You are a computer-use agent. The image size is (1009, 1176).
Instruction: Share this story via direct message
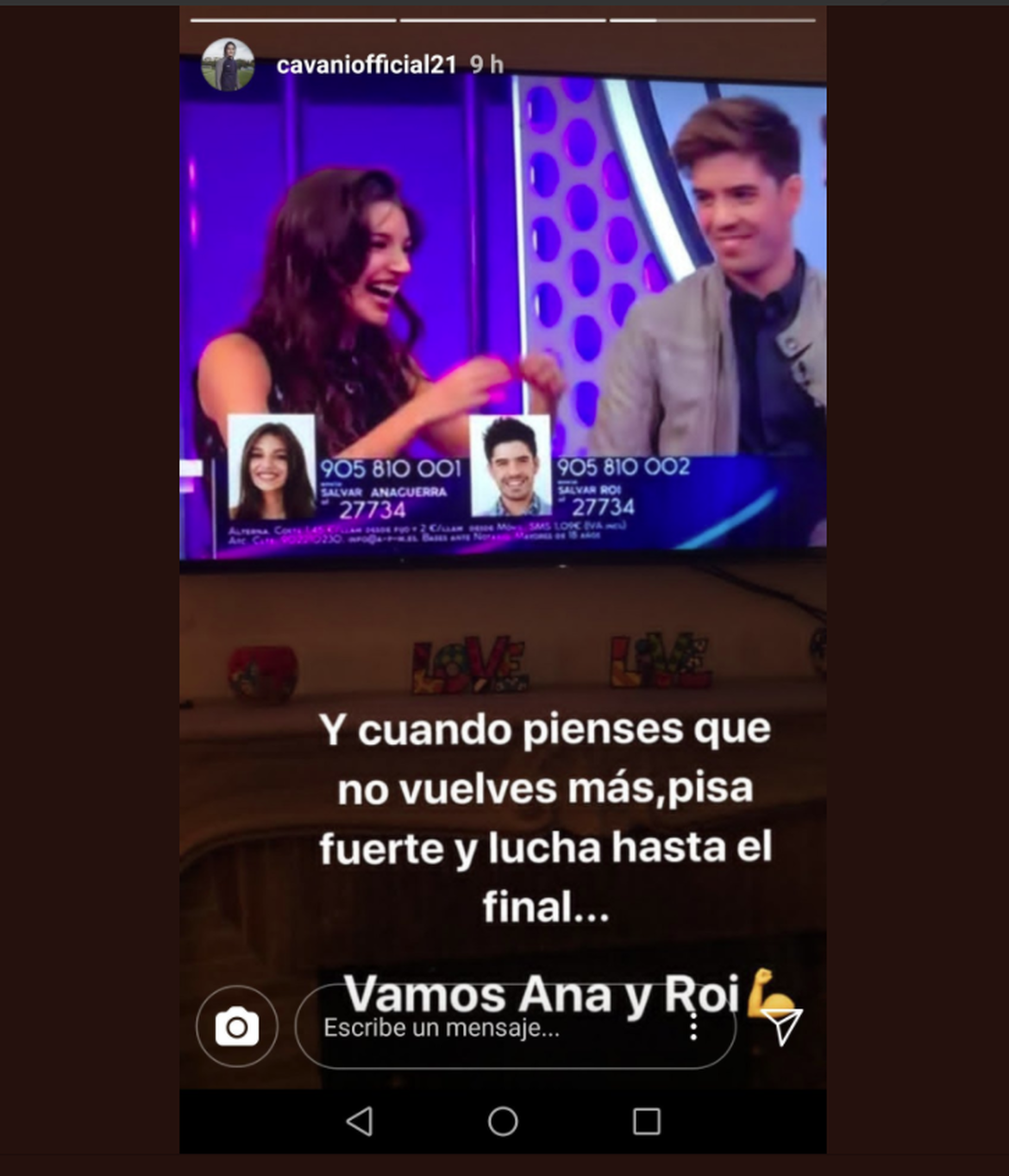[x=782, y=1026]
